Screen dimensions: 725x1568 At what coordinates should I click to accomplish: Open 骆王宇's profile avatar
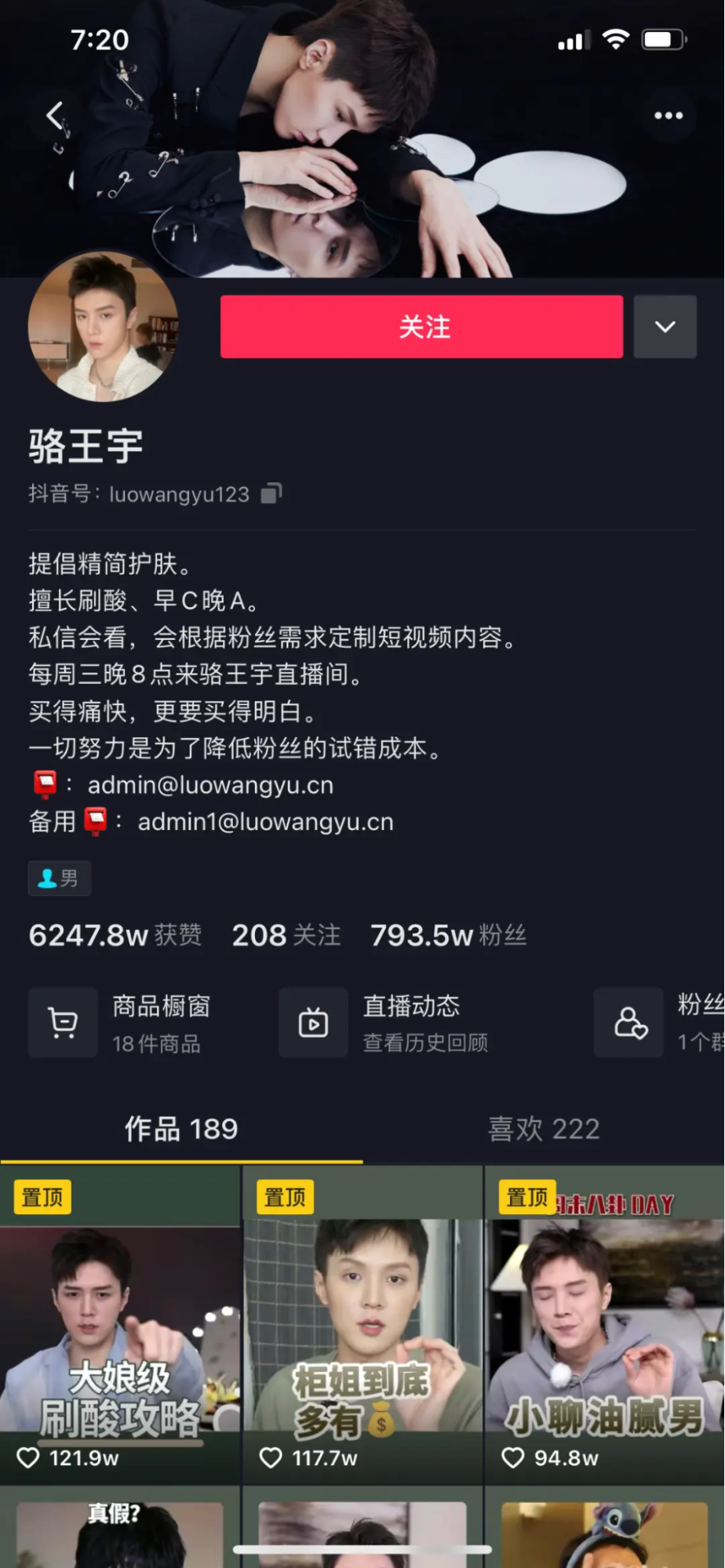point(103,326)
